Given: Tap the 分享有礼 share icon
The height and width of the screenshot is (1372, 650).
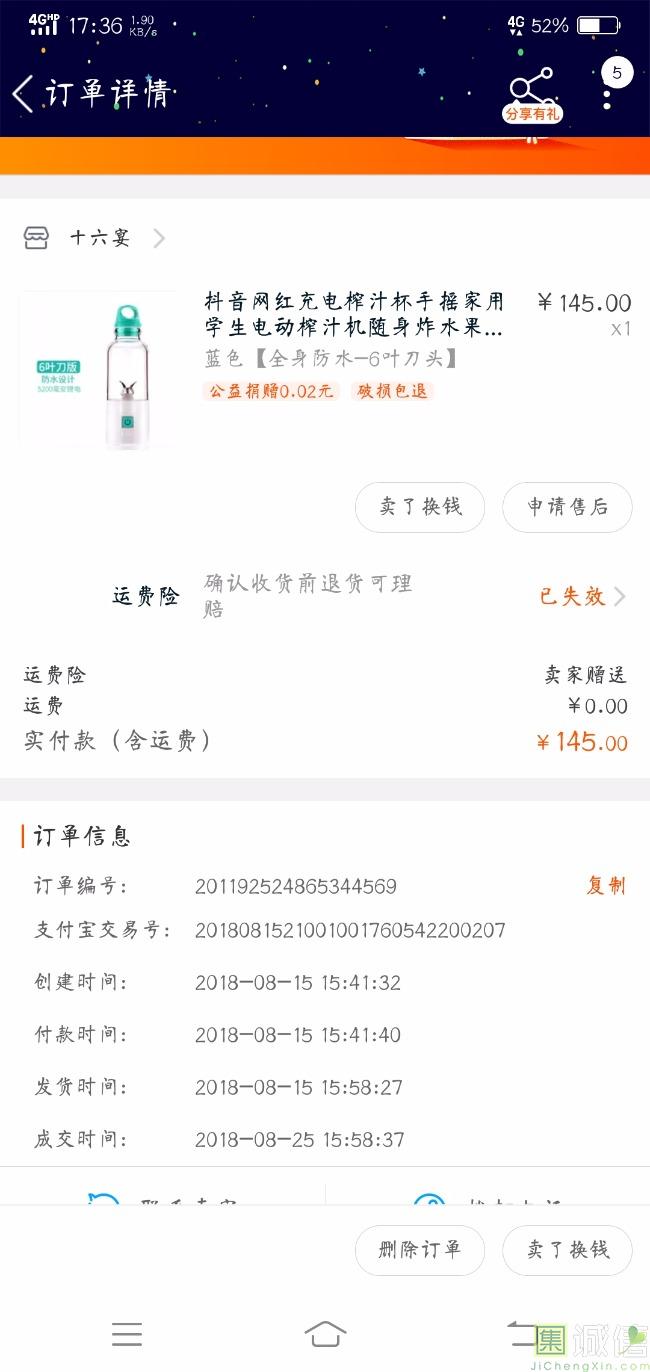Looking at the screenshot, I should (x=531, y=96).
